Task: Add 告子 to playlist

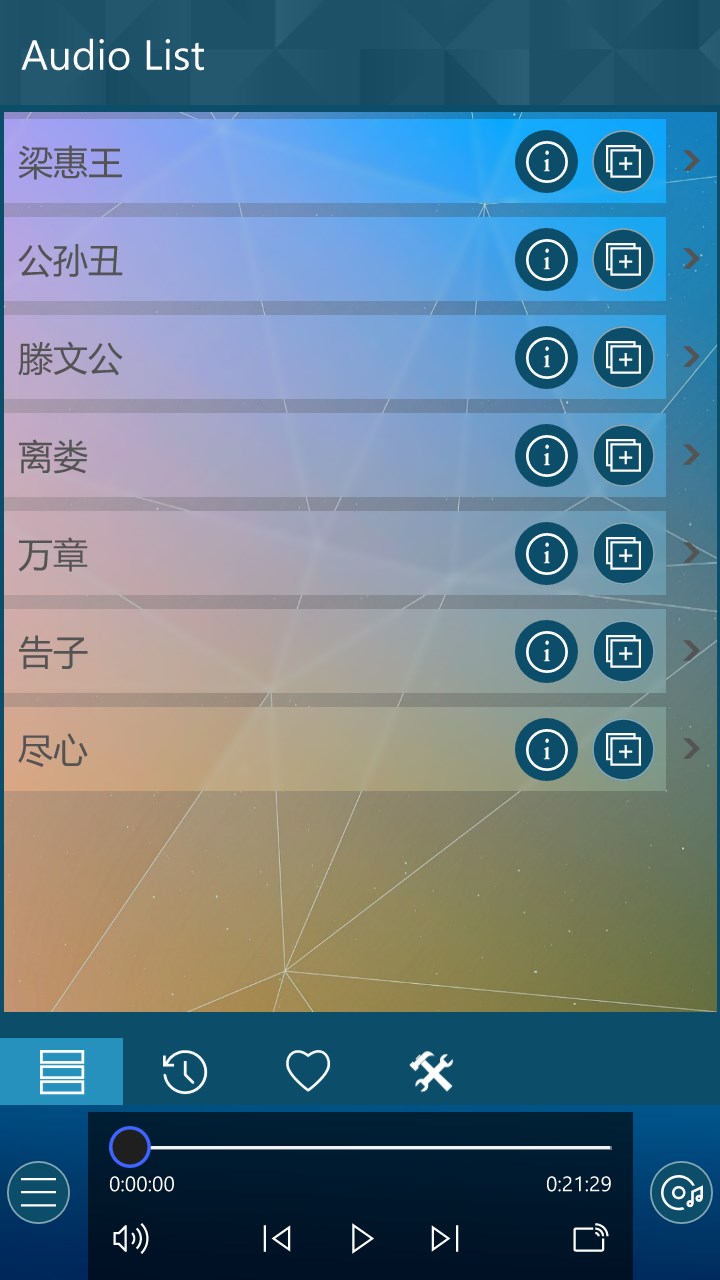Action: click(x=623, y=652)
